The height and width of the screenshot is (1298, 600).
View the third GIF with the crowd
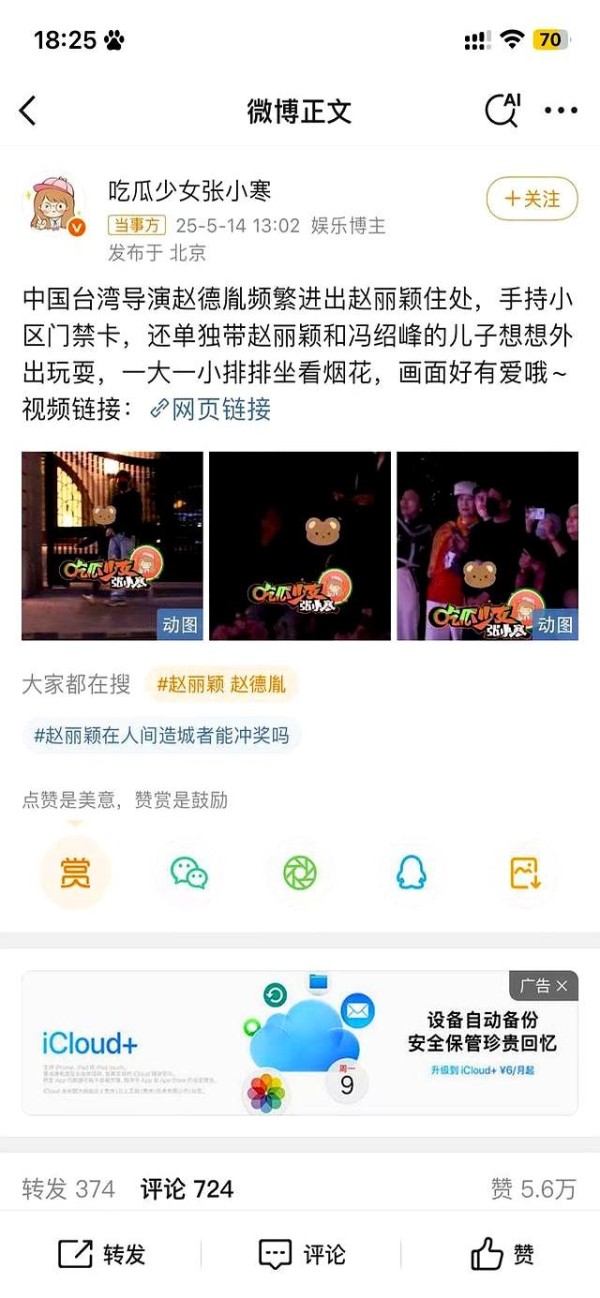pos(487,546)
